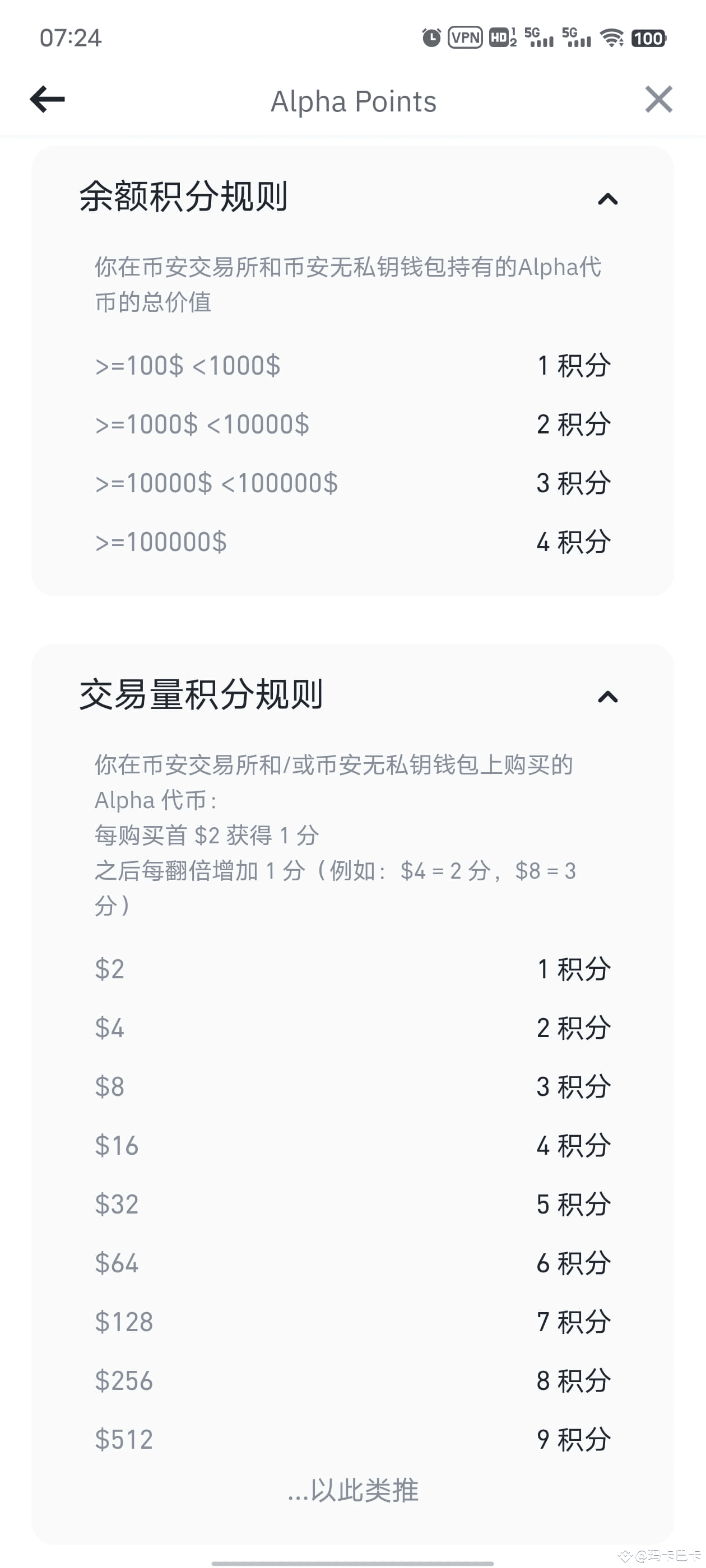The image size is (706, 1568).
Task: Tap the 100% battery indicator
Action: point(649,38)
